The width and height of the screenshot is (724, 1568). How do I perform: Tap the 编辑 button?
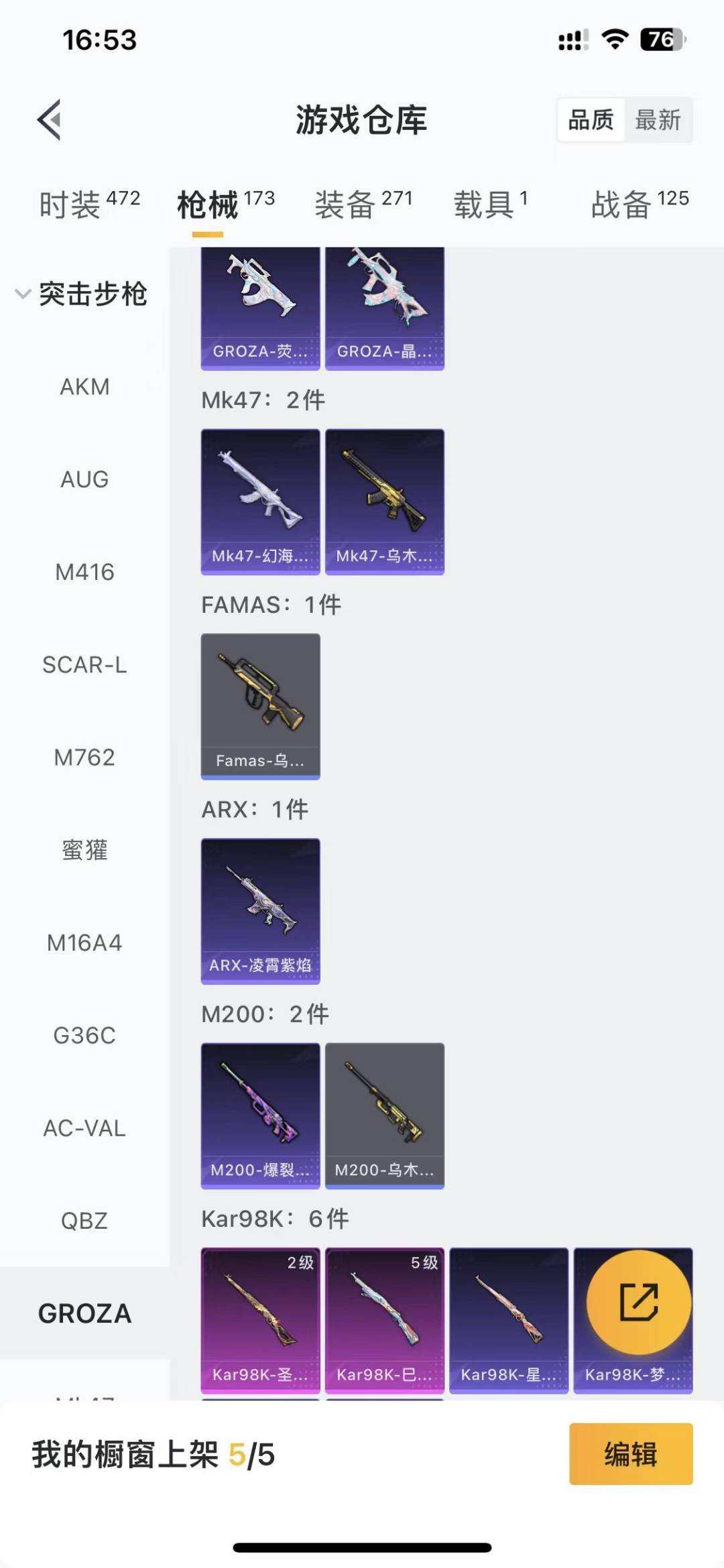(630, 1454)
